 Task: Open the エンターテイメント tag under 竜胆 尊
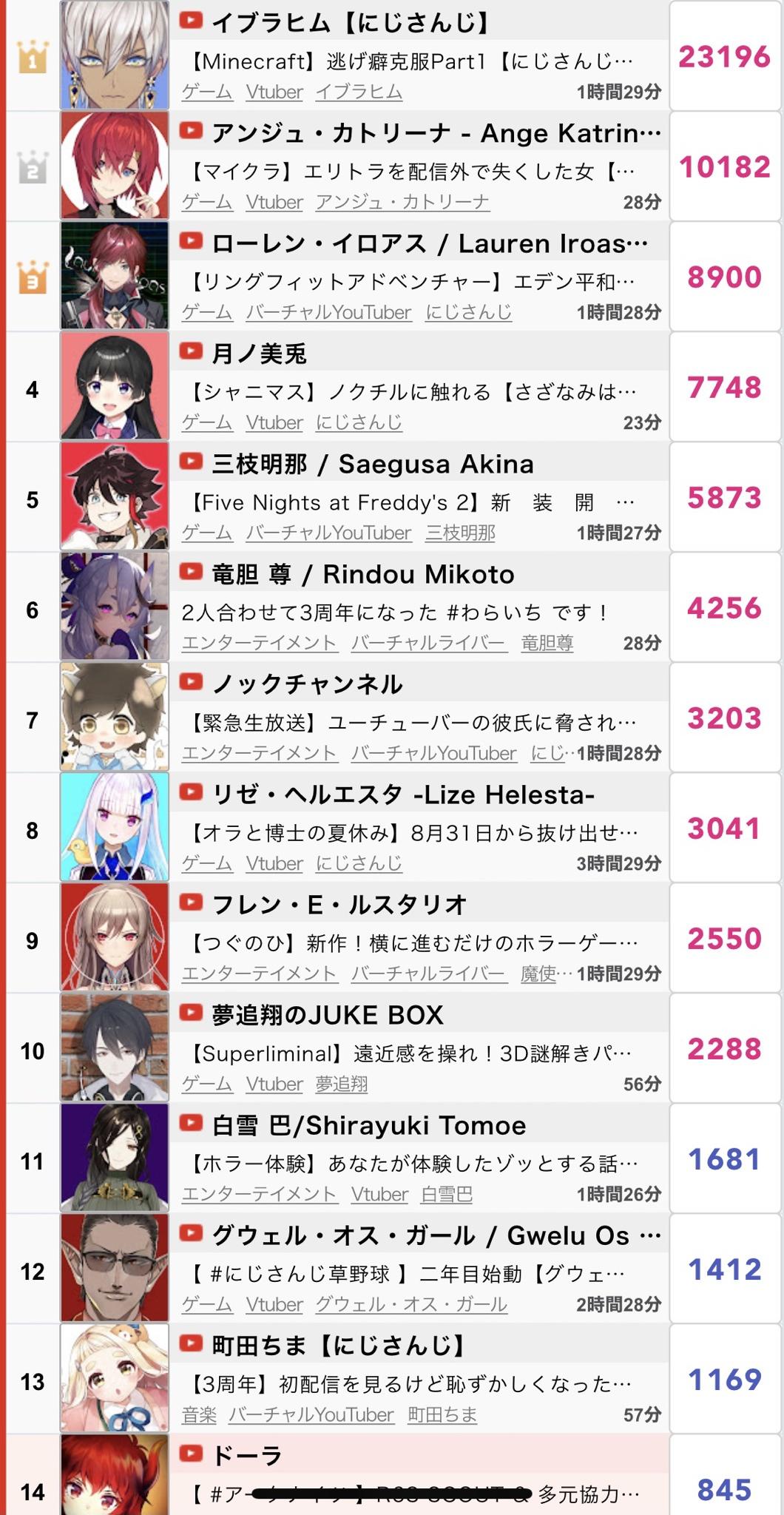click(x=258, y=644)
